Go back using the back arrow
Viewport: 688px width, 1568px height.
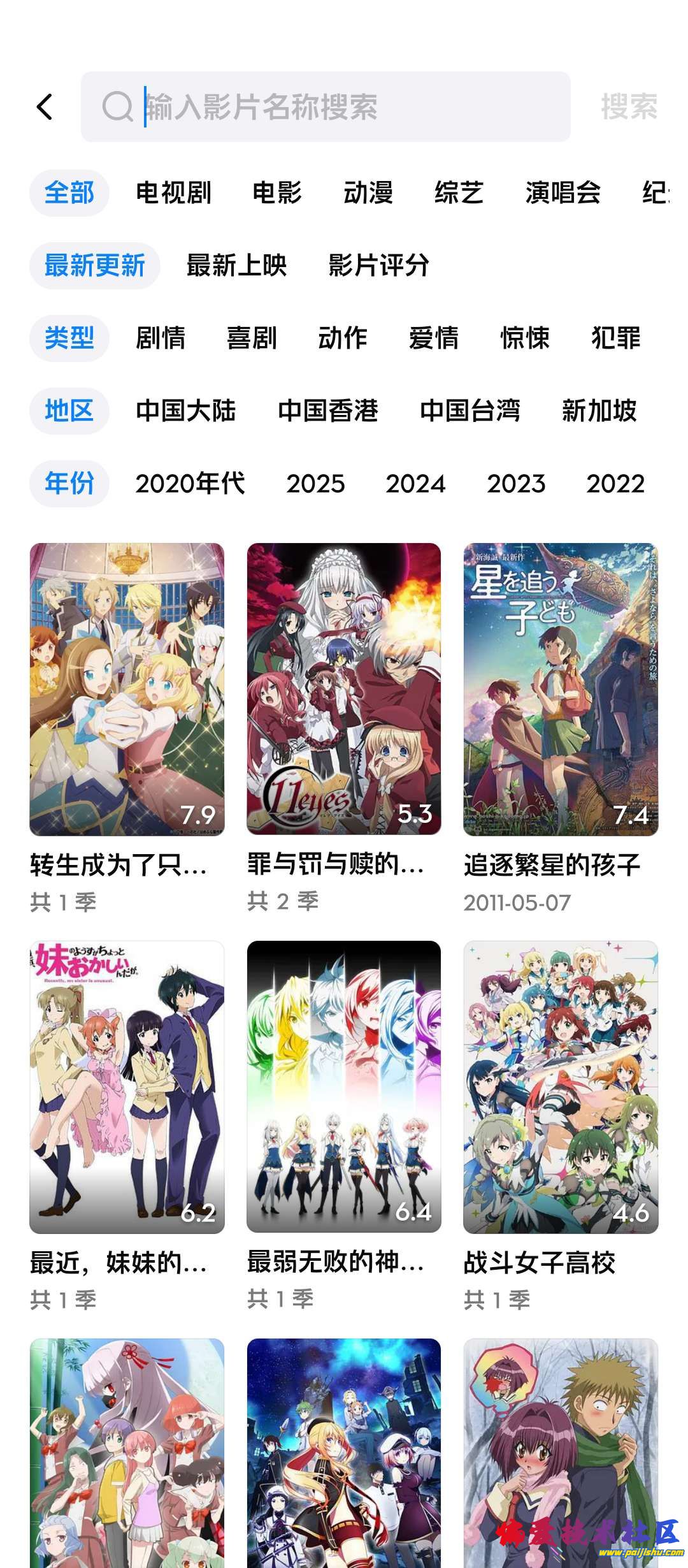coord(45,106)
